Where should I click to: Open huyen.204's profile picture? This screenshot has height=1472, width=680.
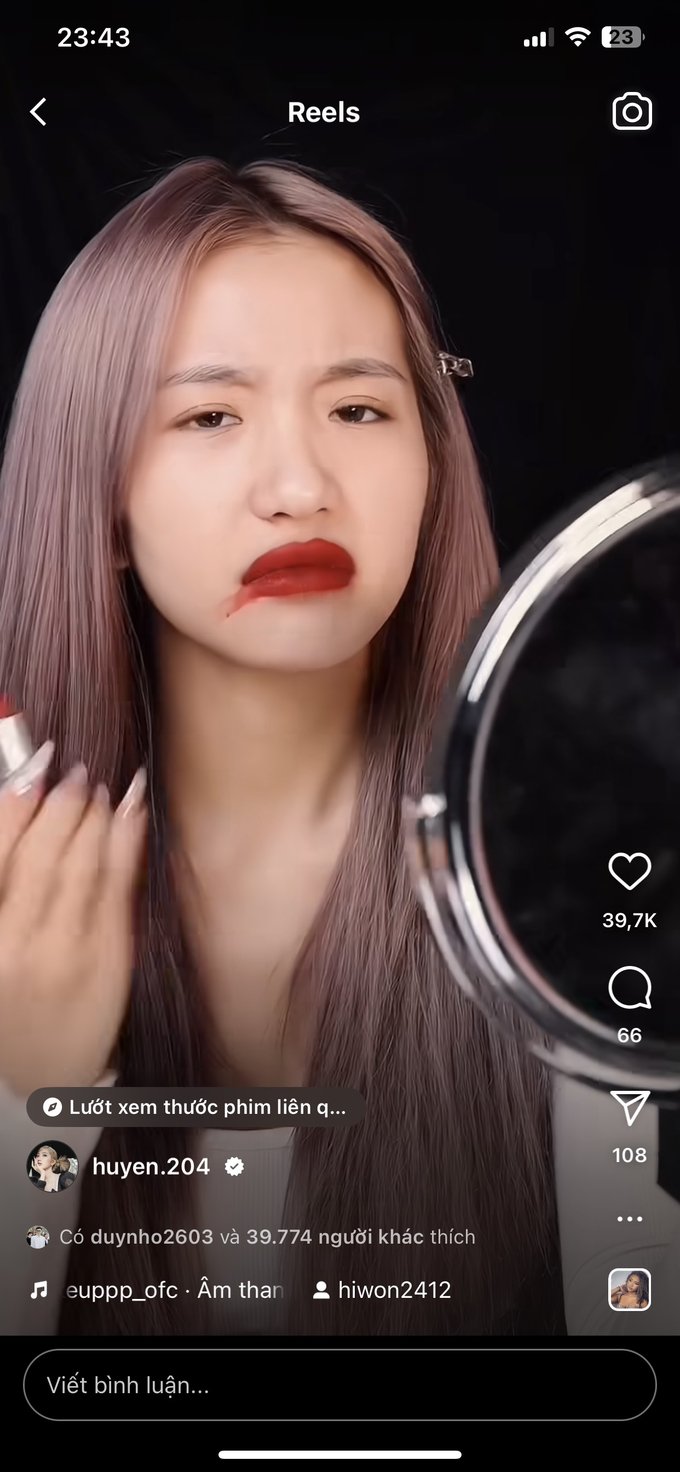[x=52, y=1166]
